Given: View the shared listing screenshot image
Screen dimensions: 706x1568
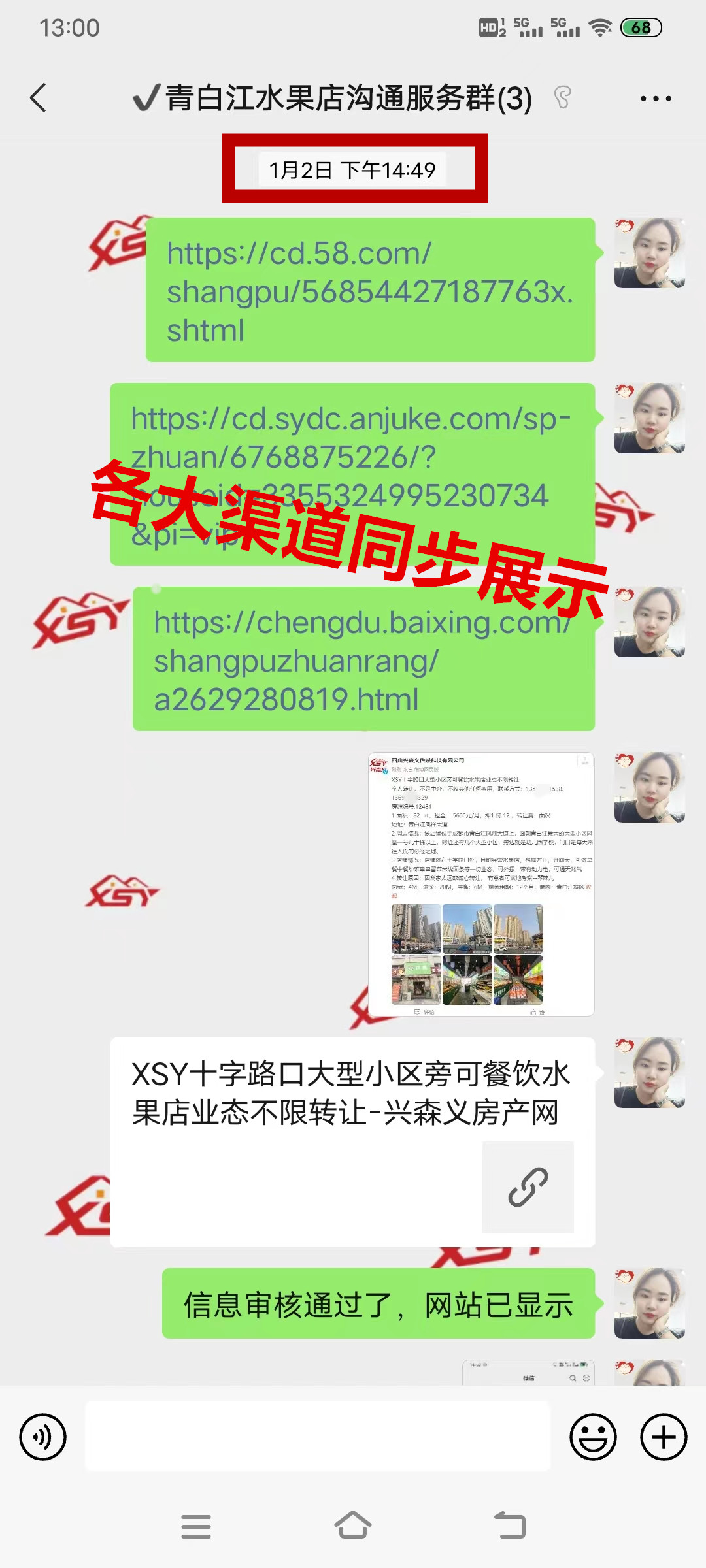Looking at the screenshot, I should [x=481, y=884].
